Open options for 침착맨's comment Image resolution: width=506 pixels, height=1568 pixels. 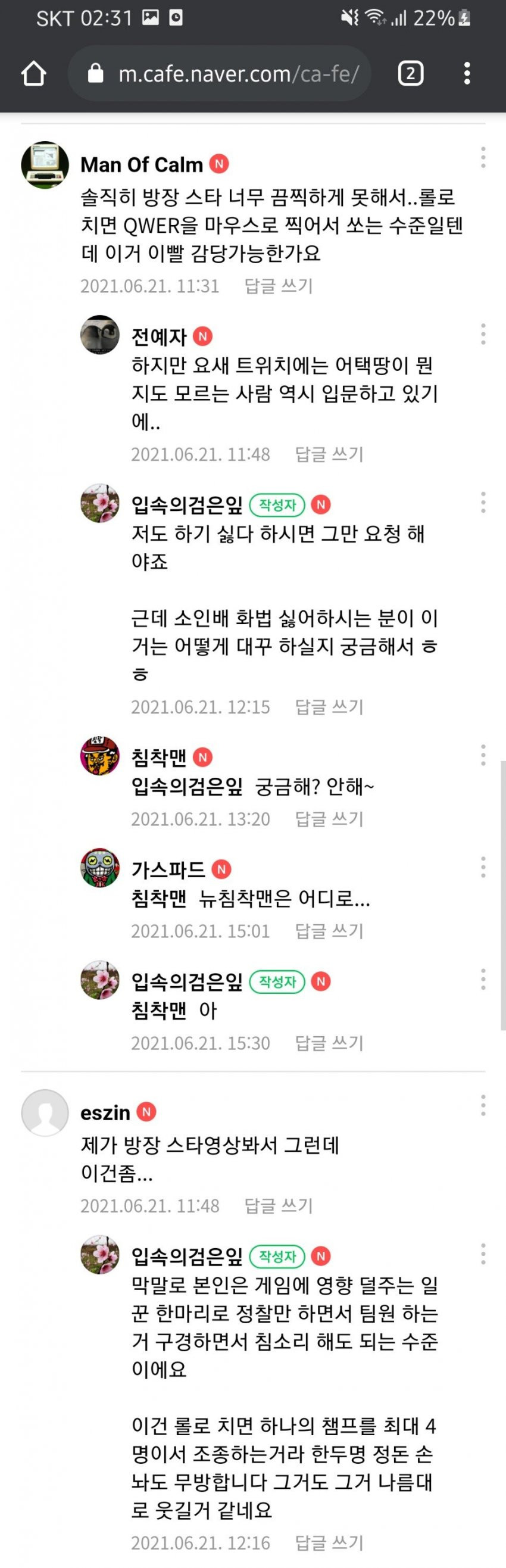coord(483,755)
